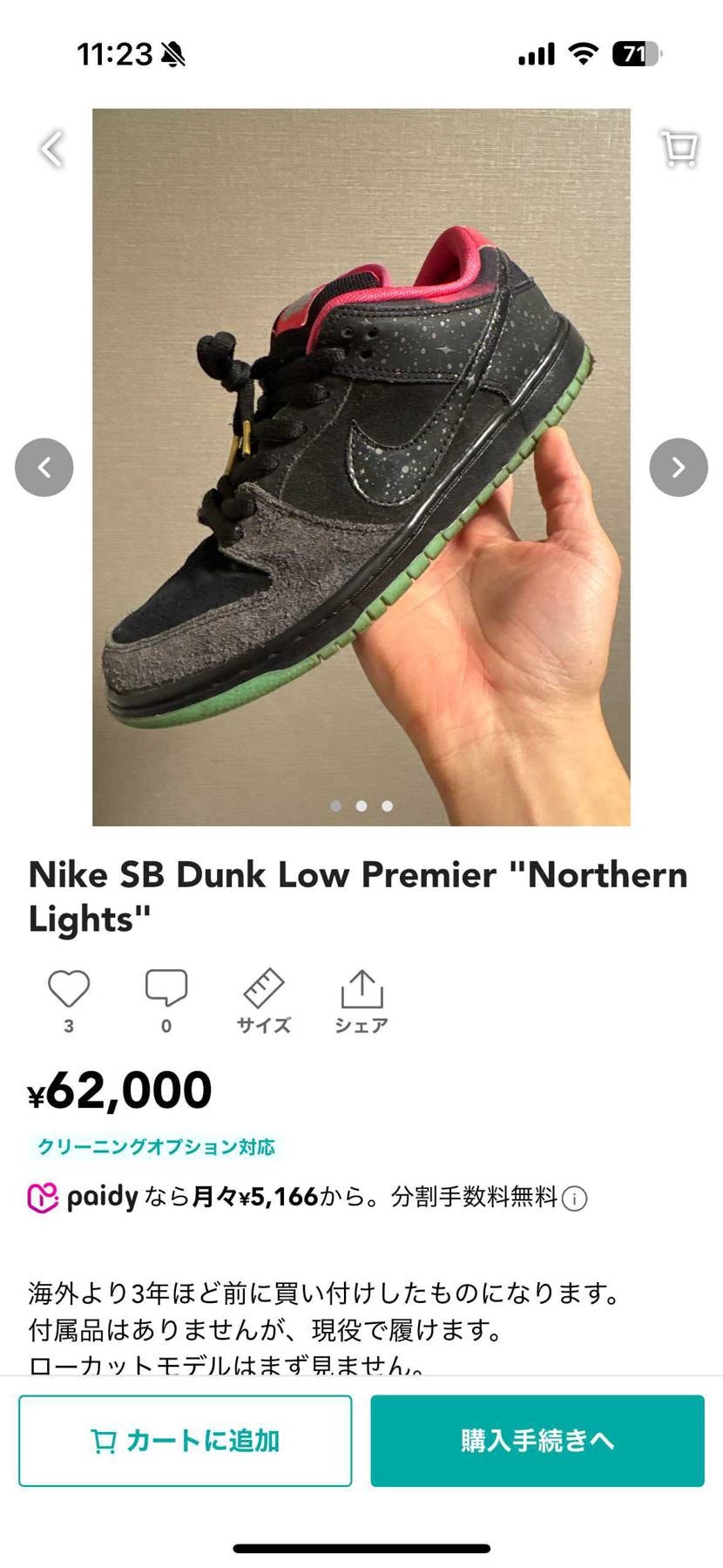This screenshot has width=723, height=1568.
Task: Share this listing via シェア
Action: click(x=361, y=1000)
